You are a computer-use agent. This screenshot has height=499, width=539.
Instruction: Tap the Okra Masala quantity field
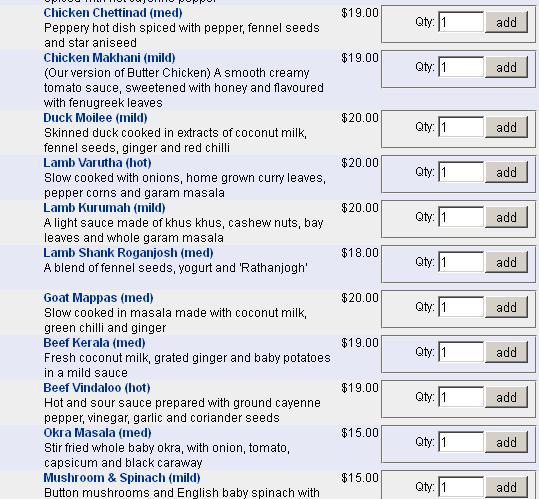461,442
